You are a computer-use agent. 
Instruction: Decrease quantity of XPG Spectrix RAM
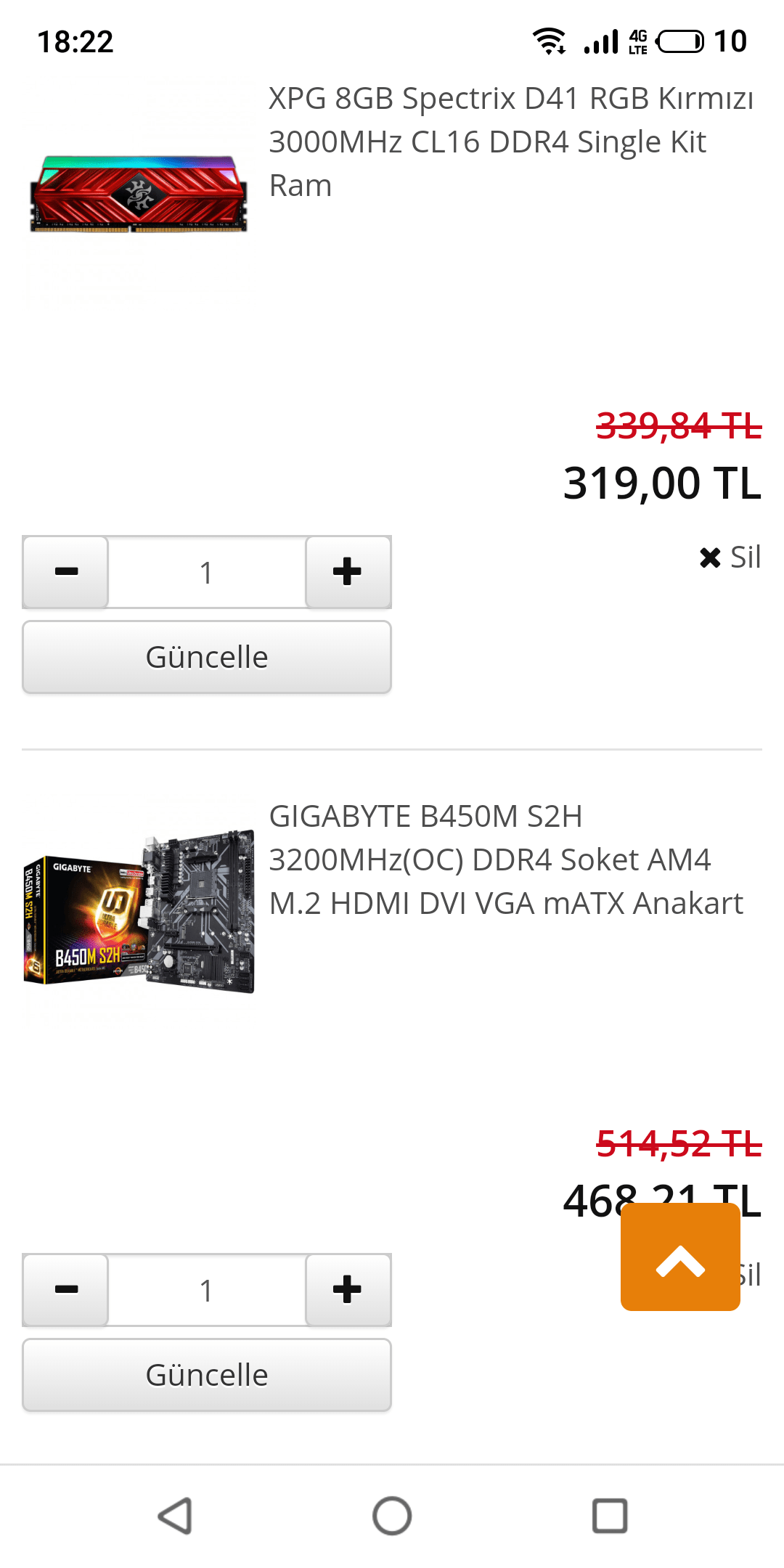pyautogui.click(x=65, y=572)
